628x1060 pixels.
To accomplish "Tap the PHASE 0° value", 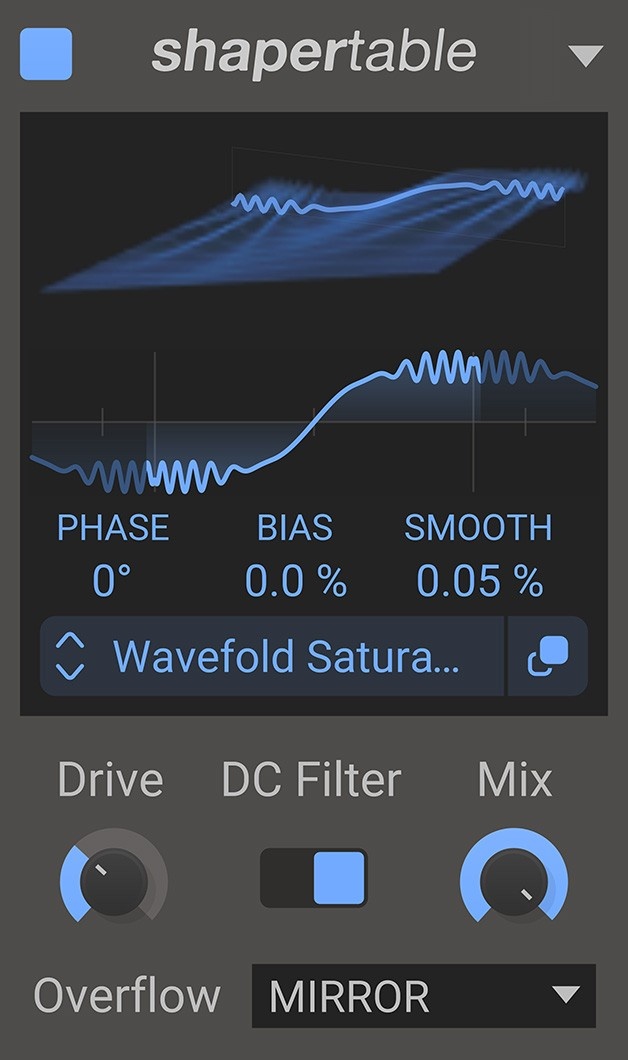I will pos(112,580).
